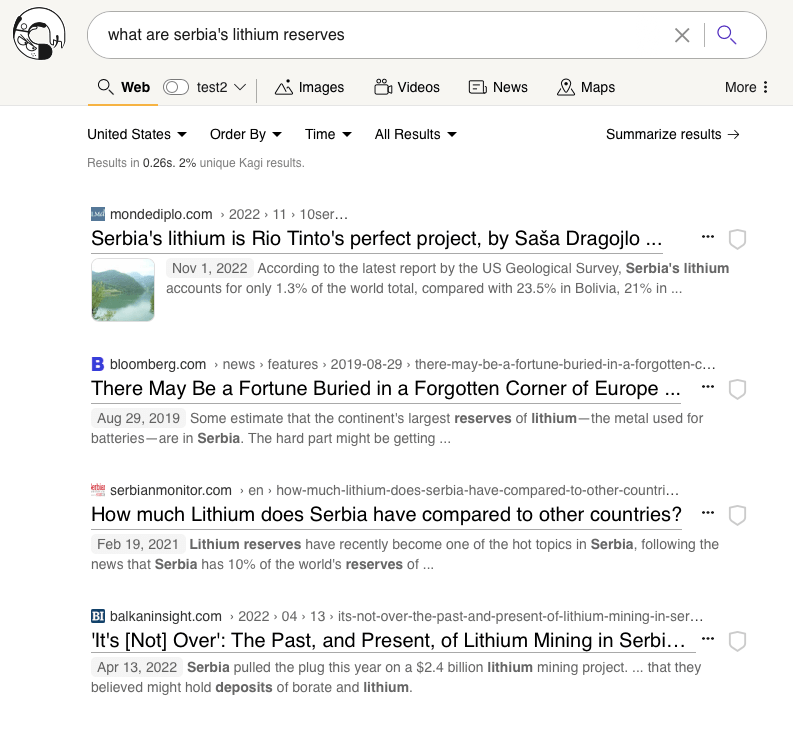Screen dimensions: 793x732
Task: Switch to the Images tab
Action: (x=309, y=87)
